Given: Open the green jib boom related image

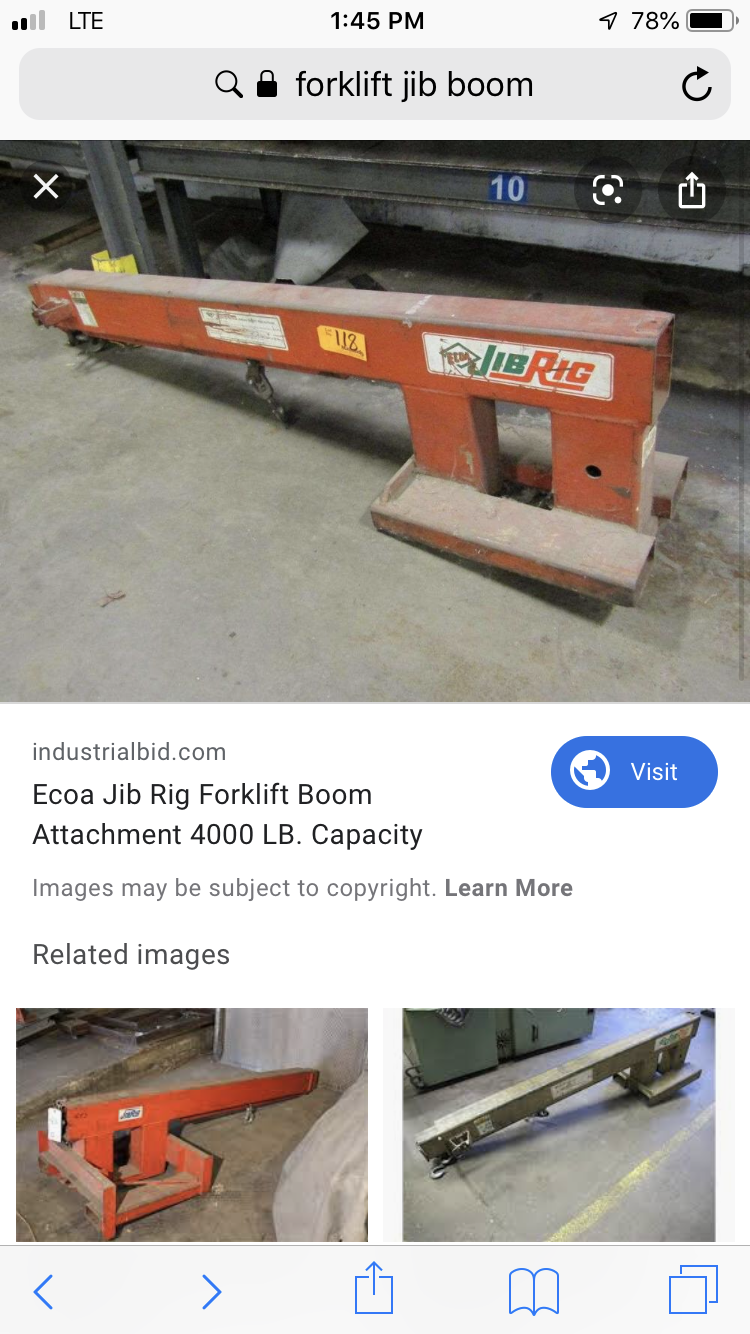Looking at the screenshot, I should coord(559,1125).
